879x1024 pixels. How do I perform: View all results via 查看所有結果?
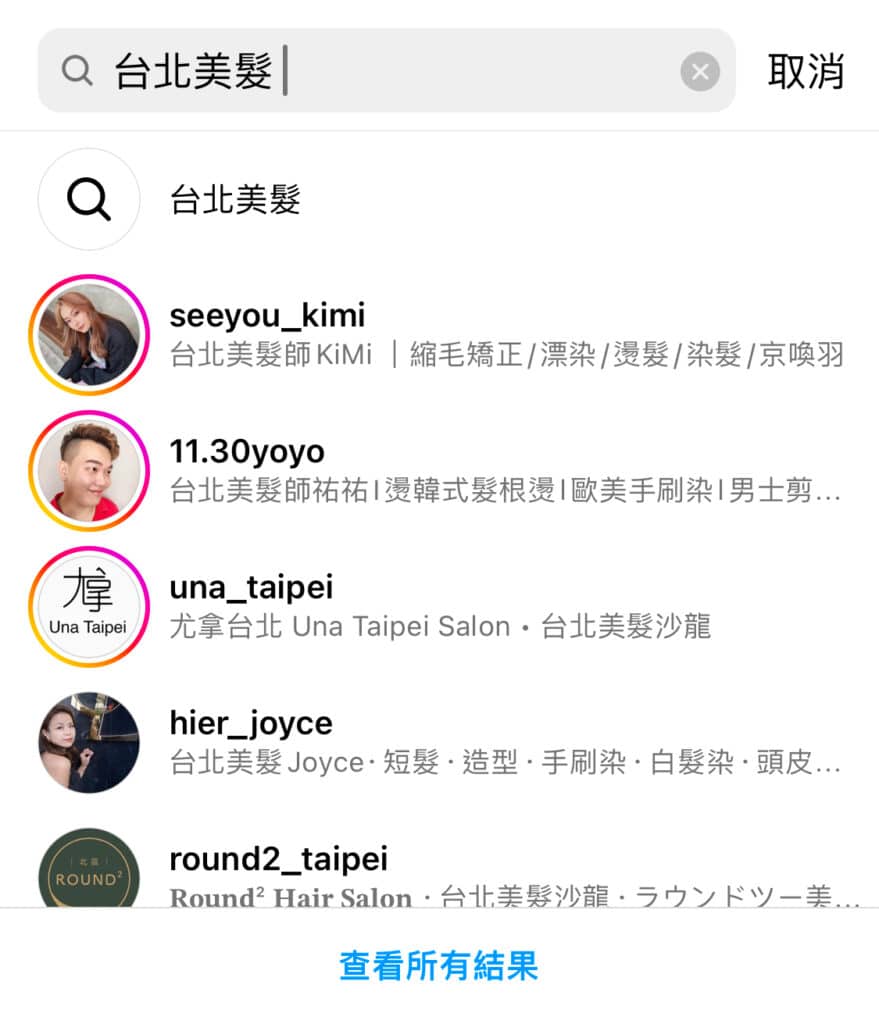tap(439, 966)
